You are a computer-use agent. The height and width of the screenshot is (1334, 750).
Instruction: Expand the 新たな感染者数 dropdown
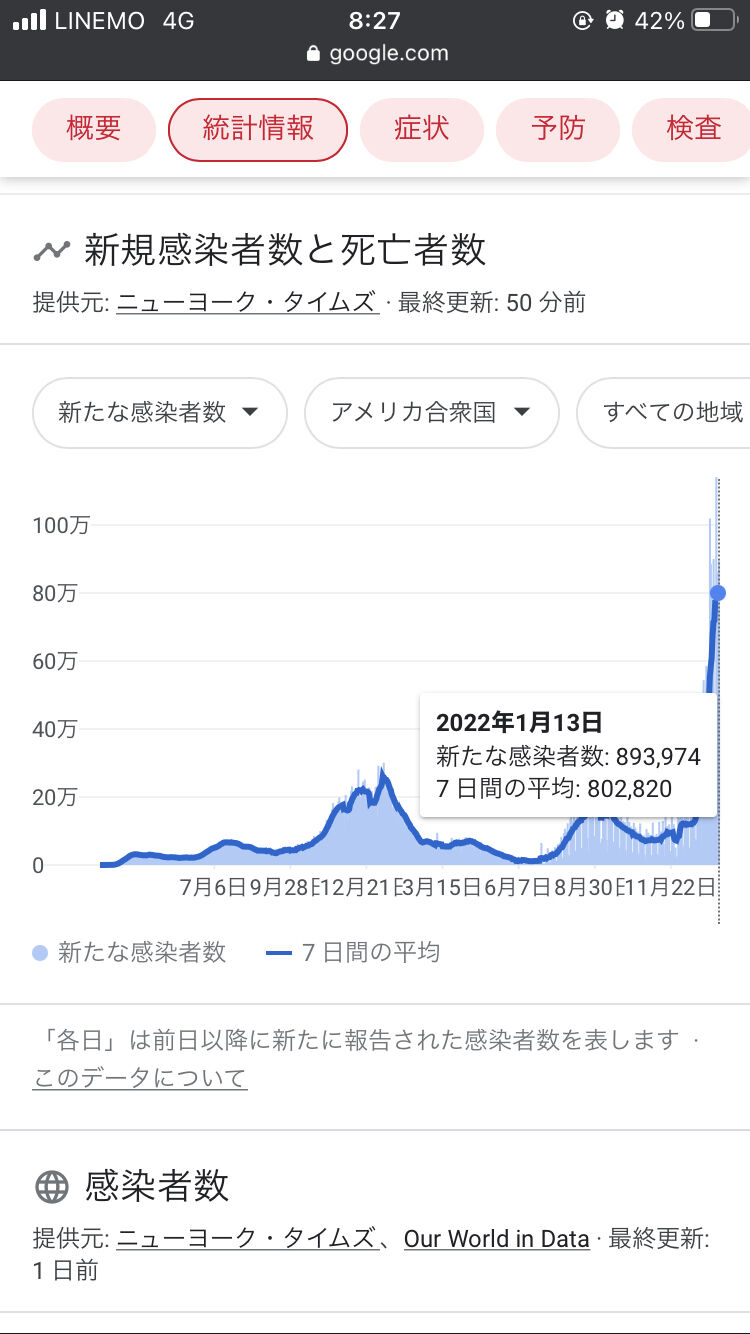coord(160,413)
